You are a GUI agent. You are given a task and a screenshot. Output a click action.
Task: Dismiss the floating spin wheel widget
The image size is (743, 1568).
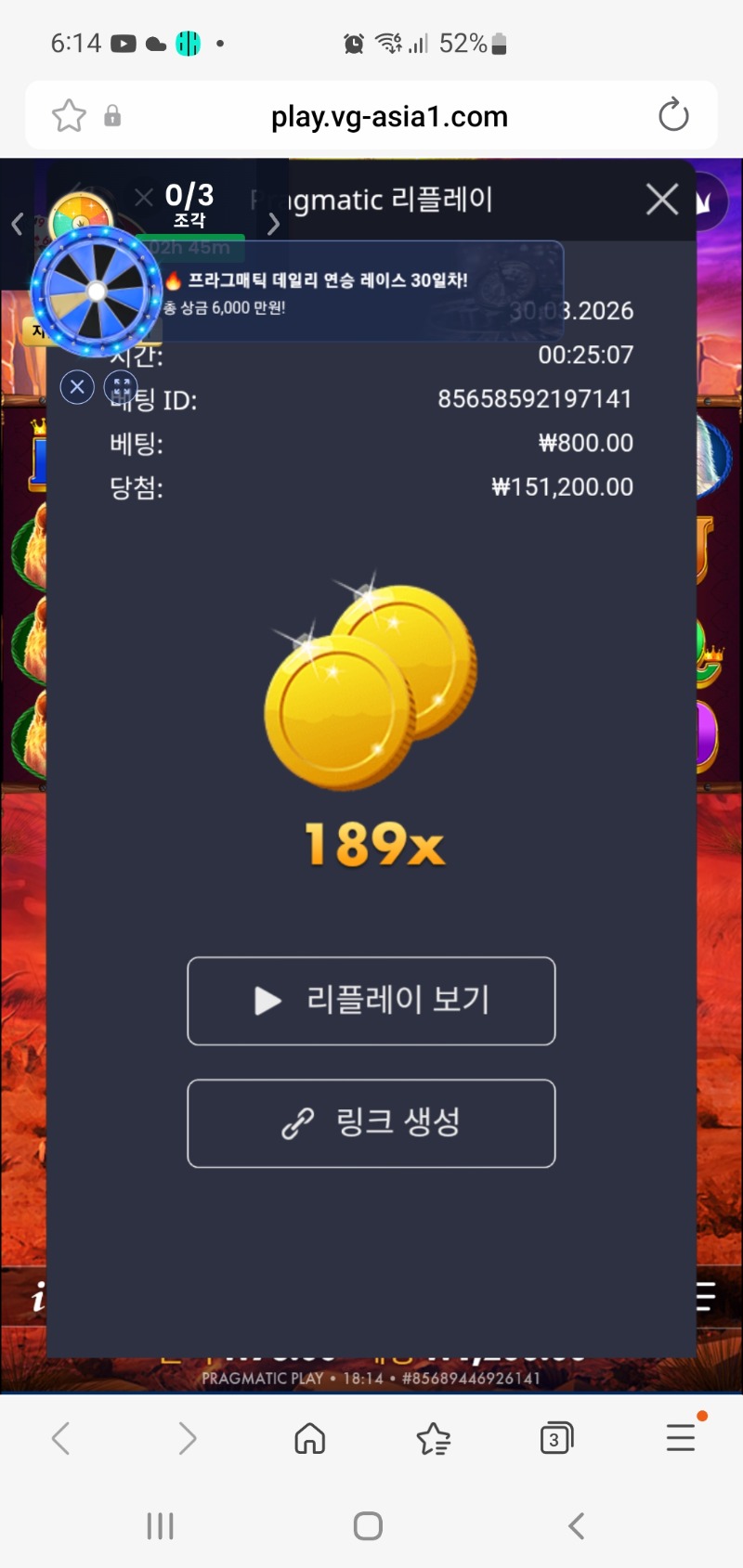coord(77,386)
